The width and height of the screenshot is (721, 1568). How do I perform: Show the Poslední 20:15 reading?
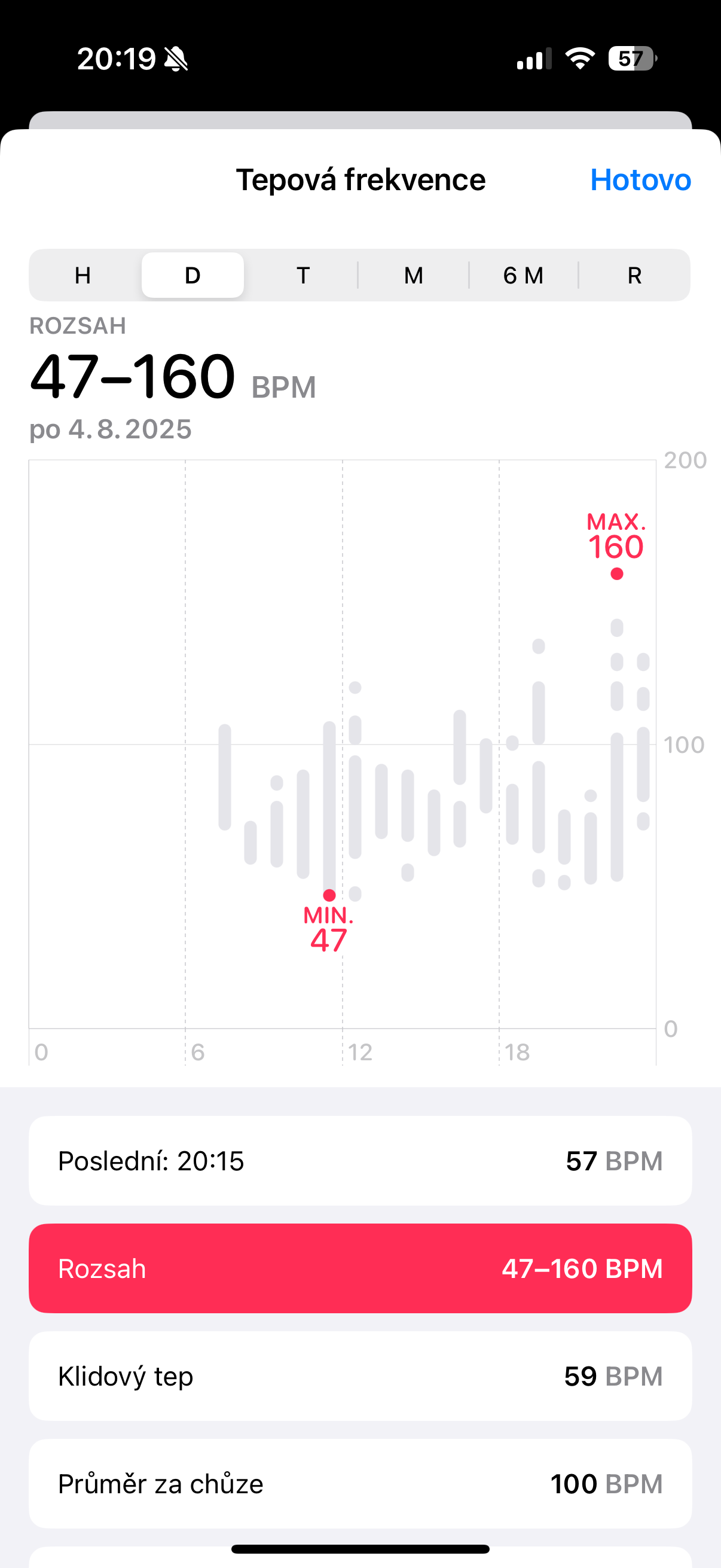(x=360, y=1161)
